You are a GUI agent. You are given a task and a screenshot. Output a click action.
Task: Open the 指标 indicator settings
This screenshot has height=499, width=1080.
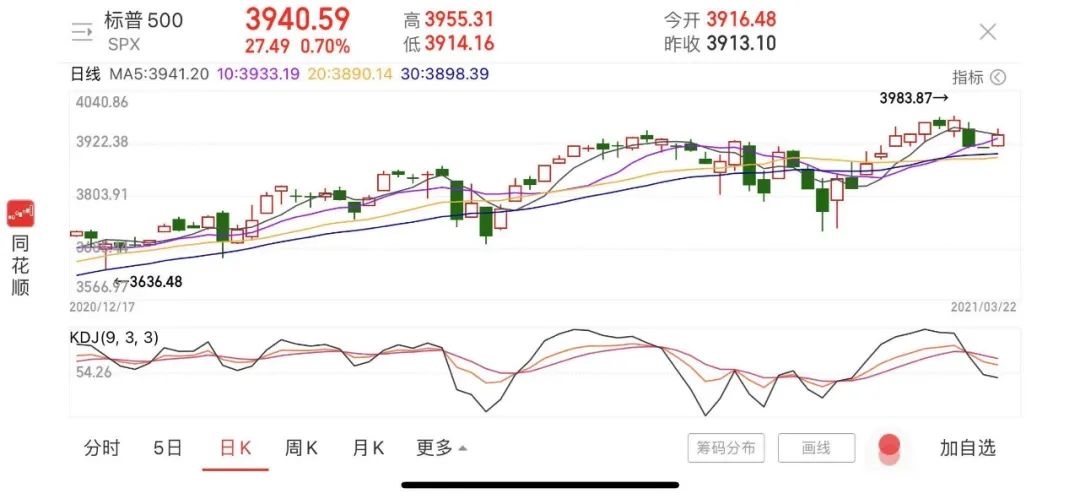978,77
